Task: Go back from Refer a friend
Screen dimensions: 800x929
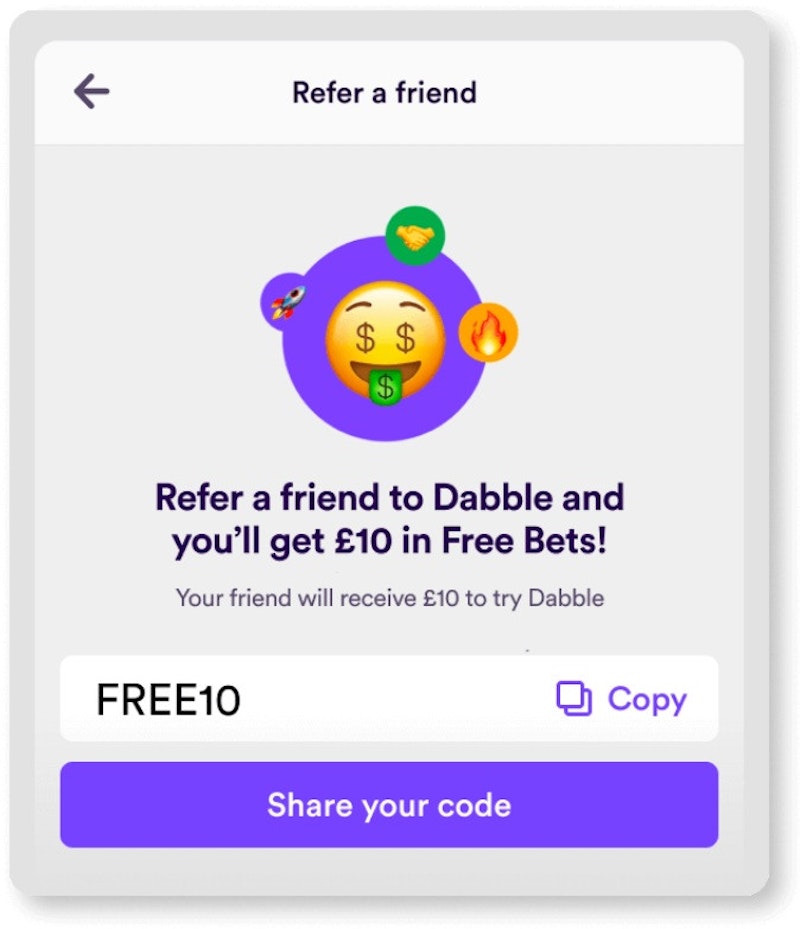Action: [91, 93]
